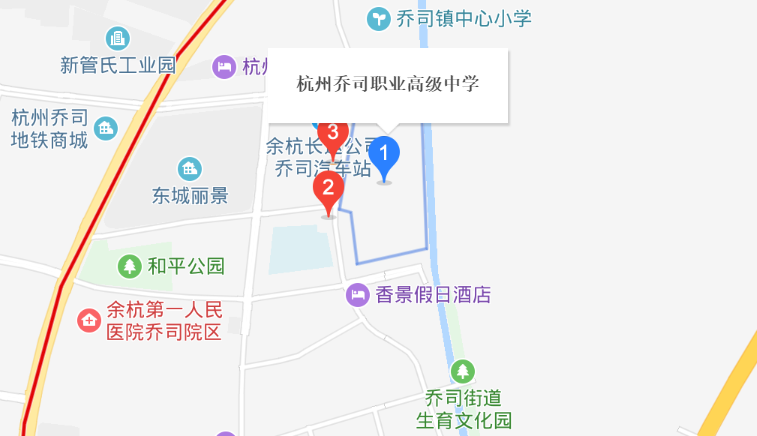Select blue map marker number 1
The height and width of the screenshot is (436, 757).
pos(385,158)
